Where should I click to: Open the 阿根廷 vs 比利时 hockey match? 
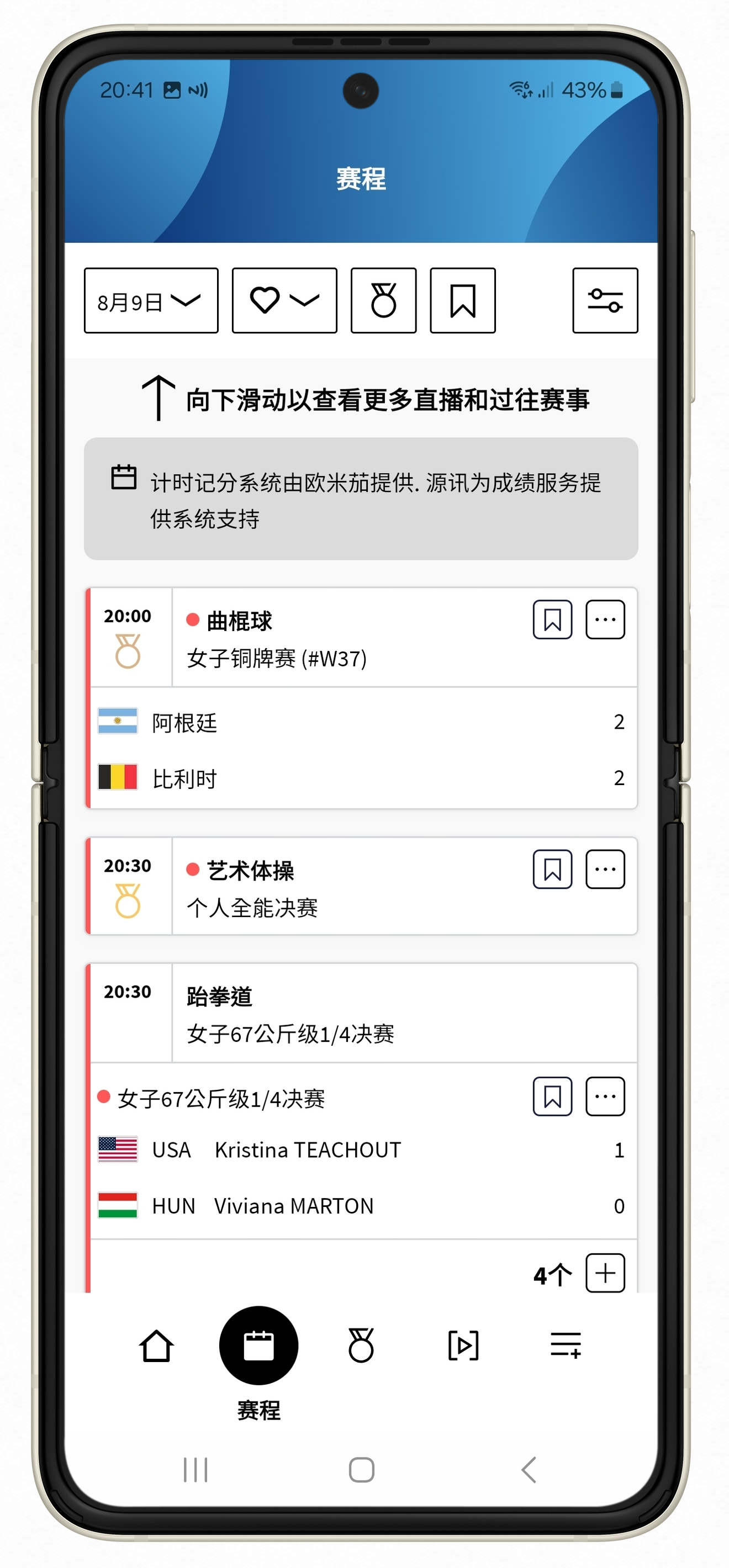(x=361, y=749)
